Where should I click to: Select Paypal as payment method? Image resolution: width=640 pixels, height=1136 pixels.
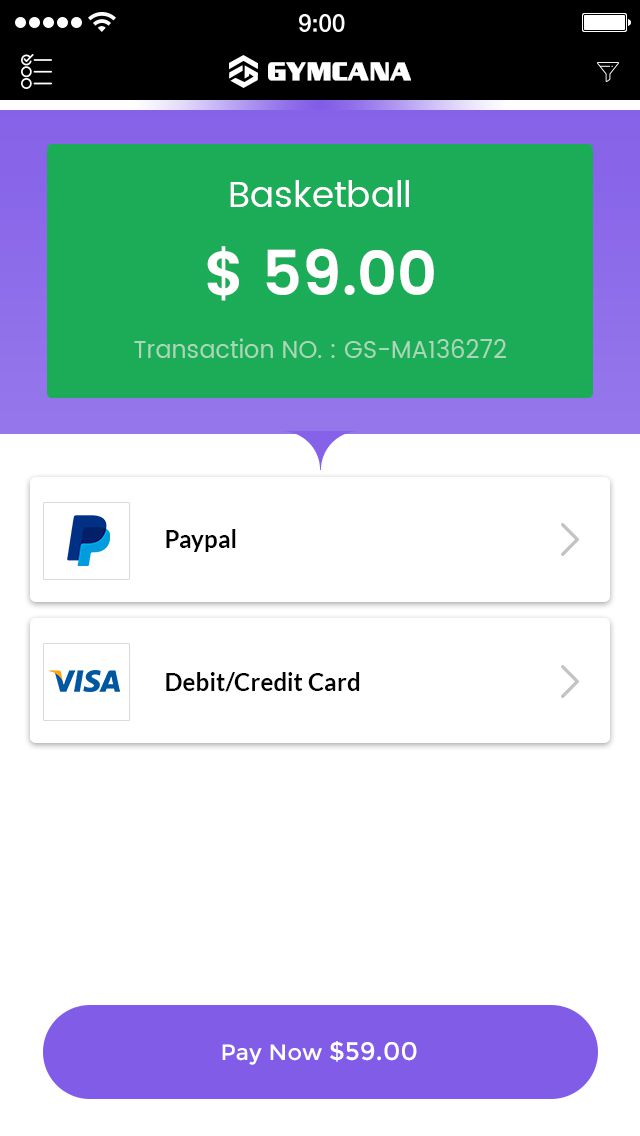point(320,540)
